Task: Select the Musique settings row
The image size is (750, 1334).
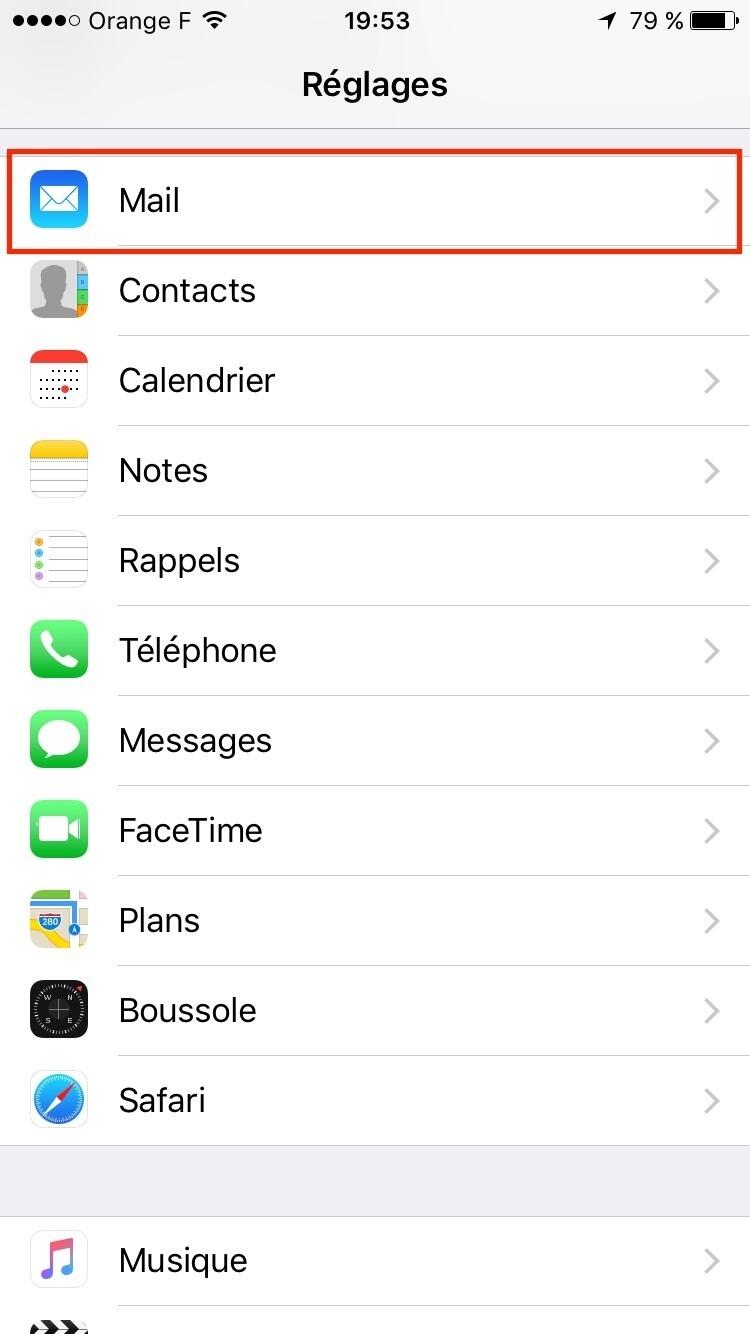Action: [x=375, y=1261]
